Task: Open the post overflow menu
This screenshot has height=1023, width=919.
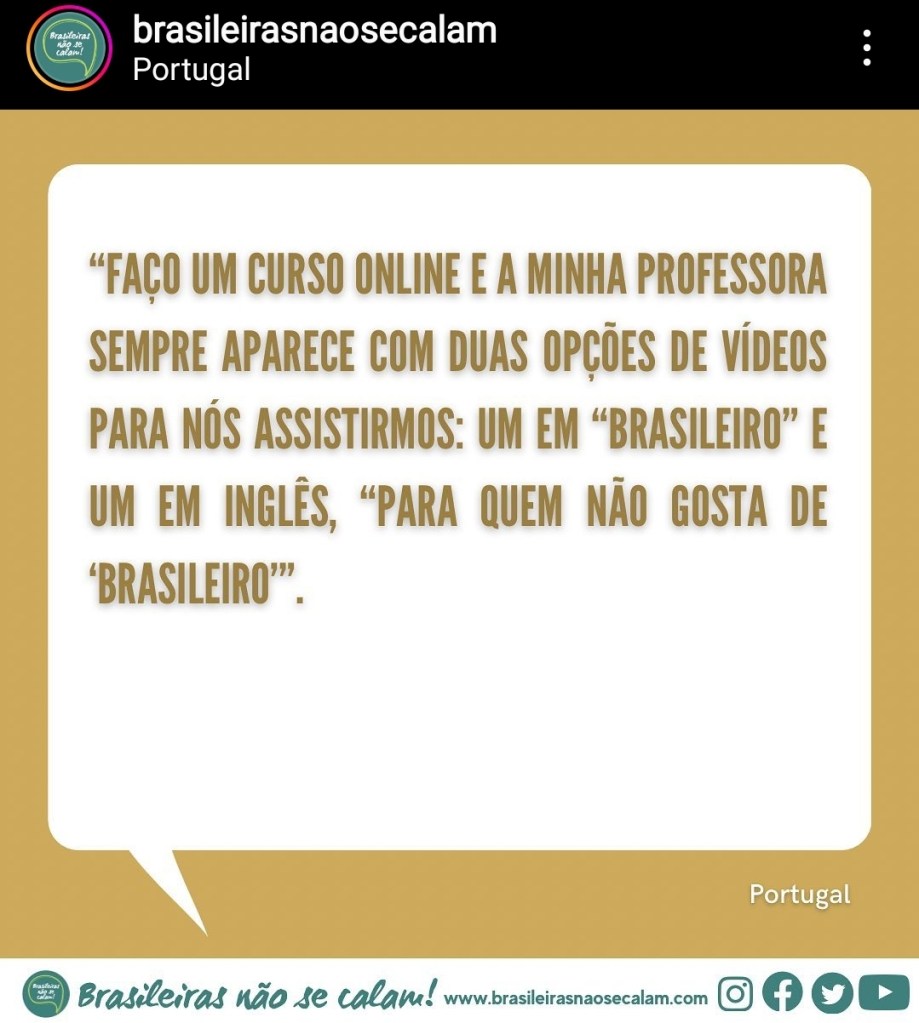Action: click(866, 48)
